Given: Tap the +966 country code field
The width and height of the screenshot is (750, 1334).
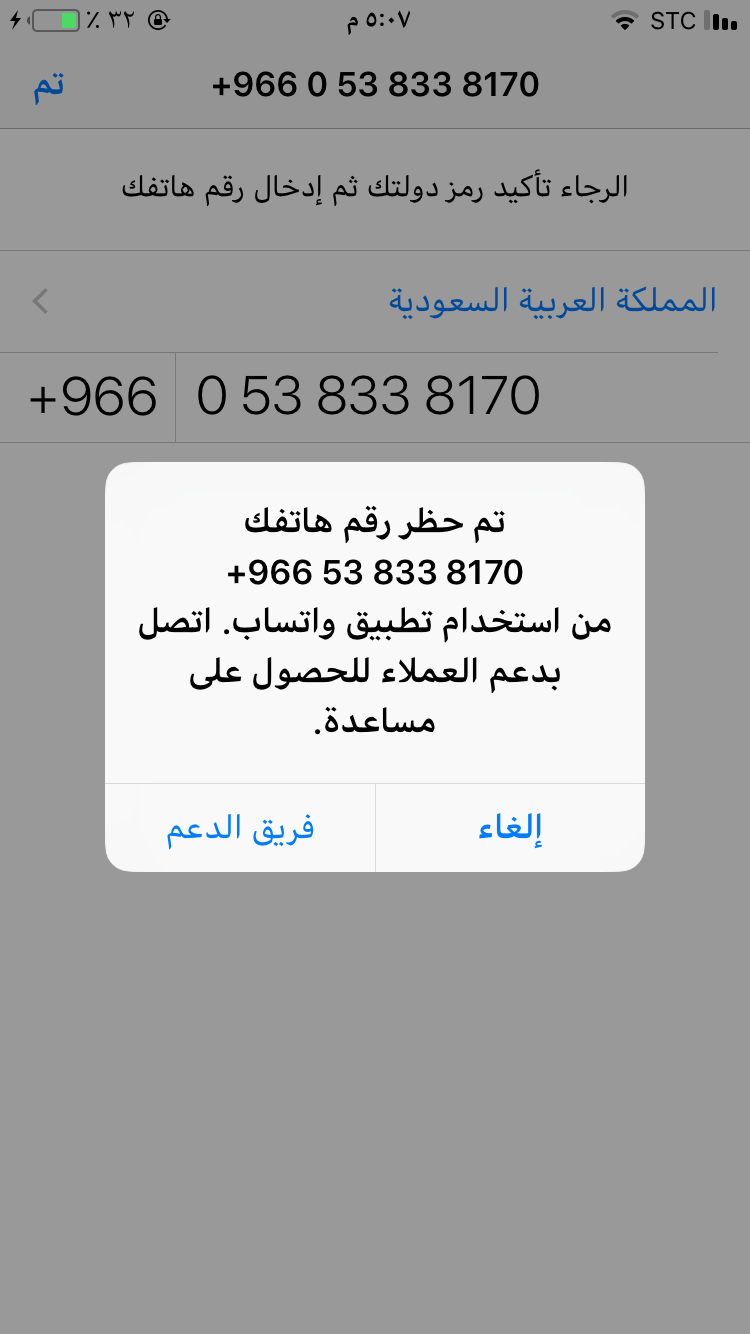Looking at the screenshot, I should coord(88,397).
